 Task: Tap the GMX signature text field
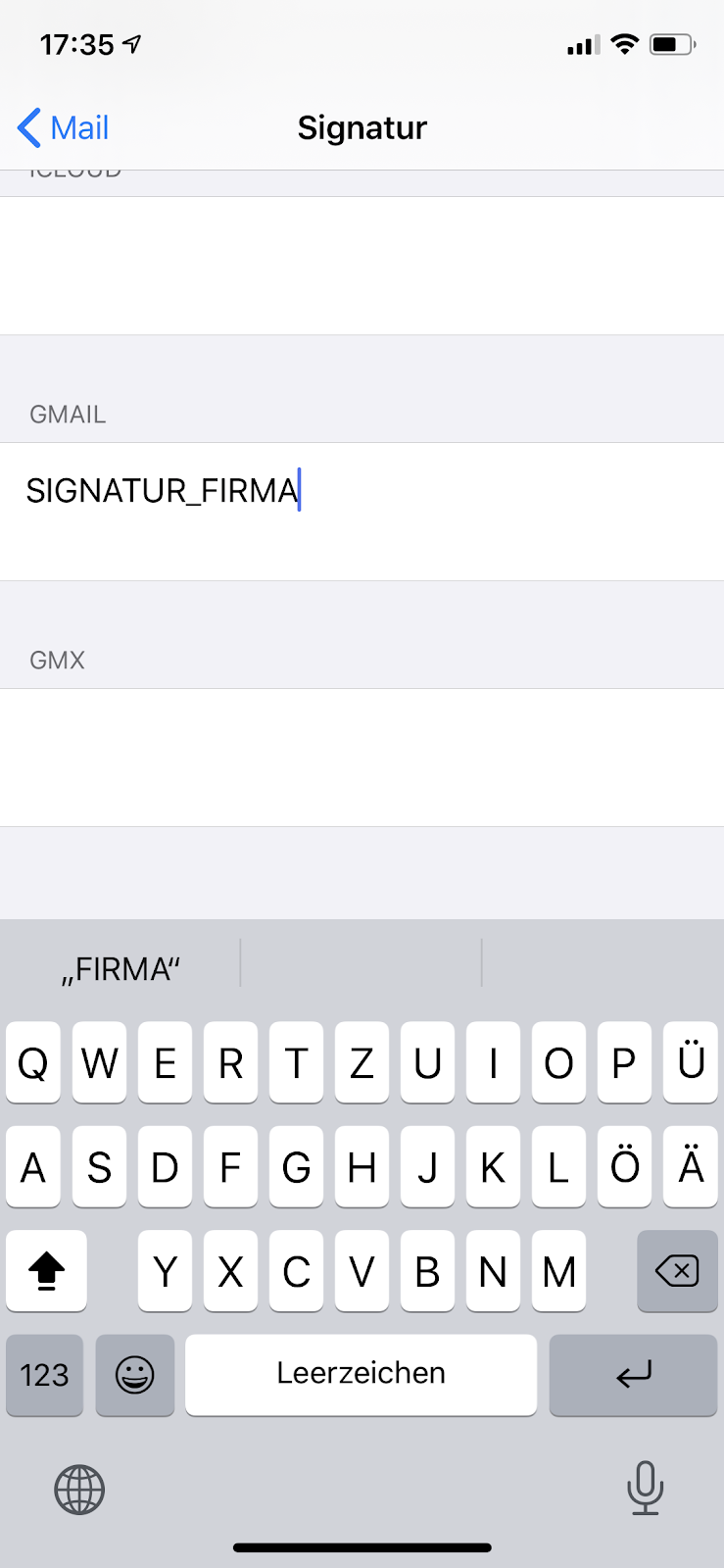click(x=362, y=757)
